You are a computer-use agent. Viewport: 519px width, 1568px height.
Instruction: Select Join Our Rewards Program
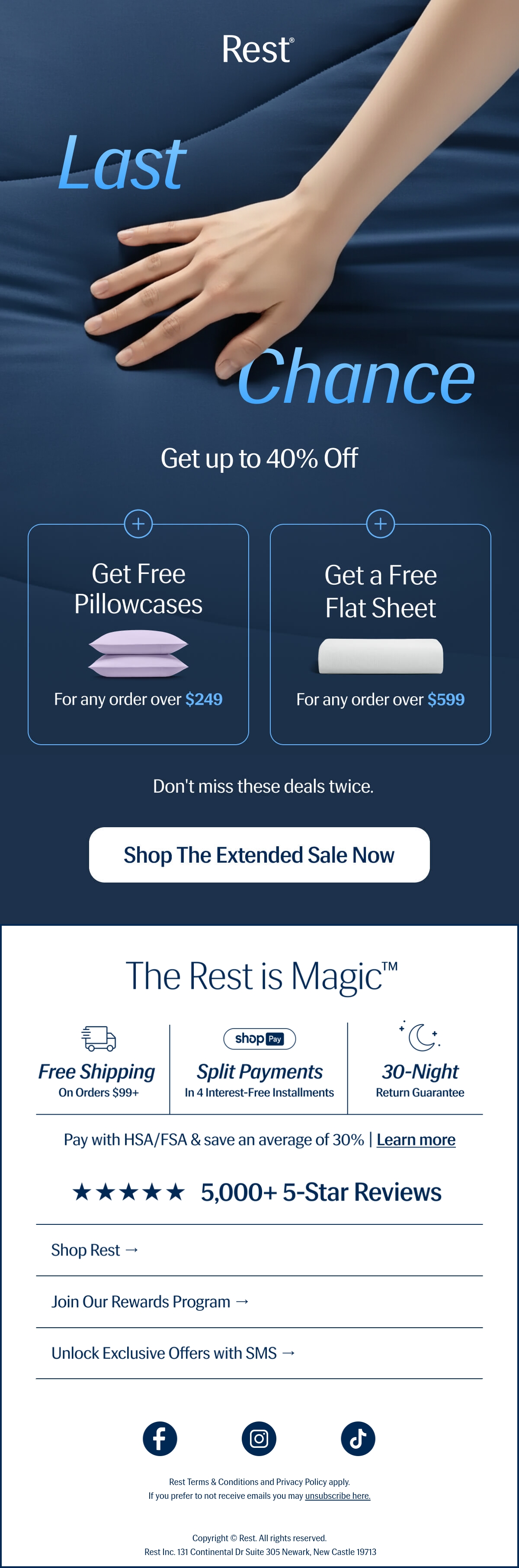tap(259, 1301)
